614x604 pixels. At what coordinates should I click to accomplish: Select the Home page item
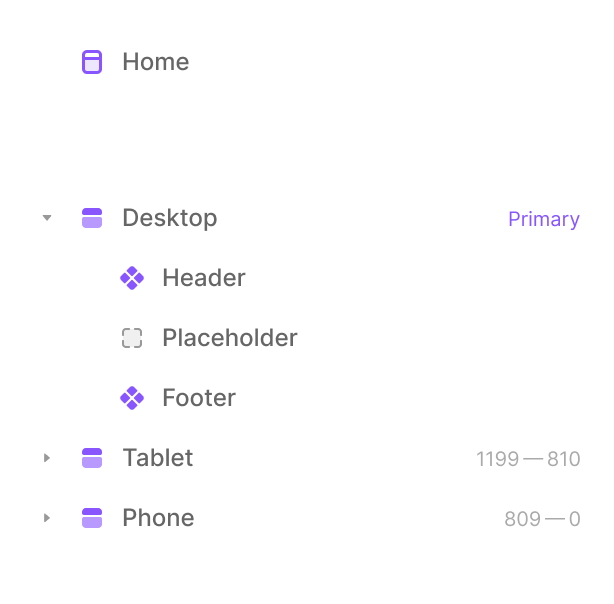tap(155, 62)
